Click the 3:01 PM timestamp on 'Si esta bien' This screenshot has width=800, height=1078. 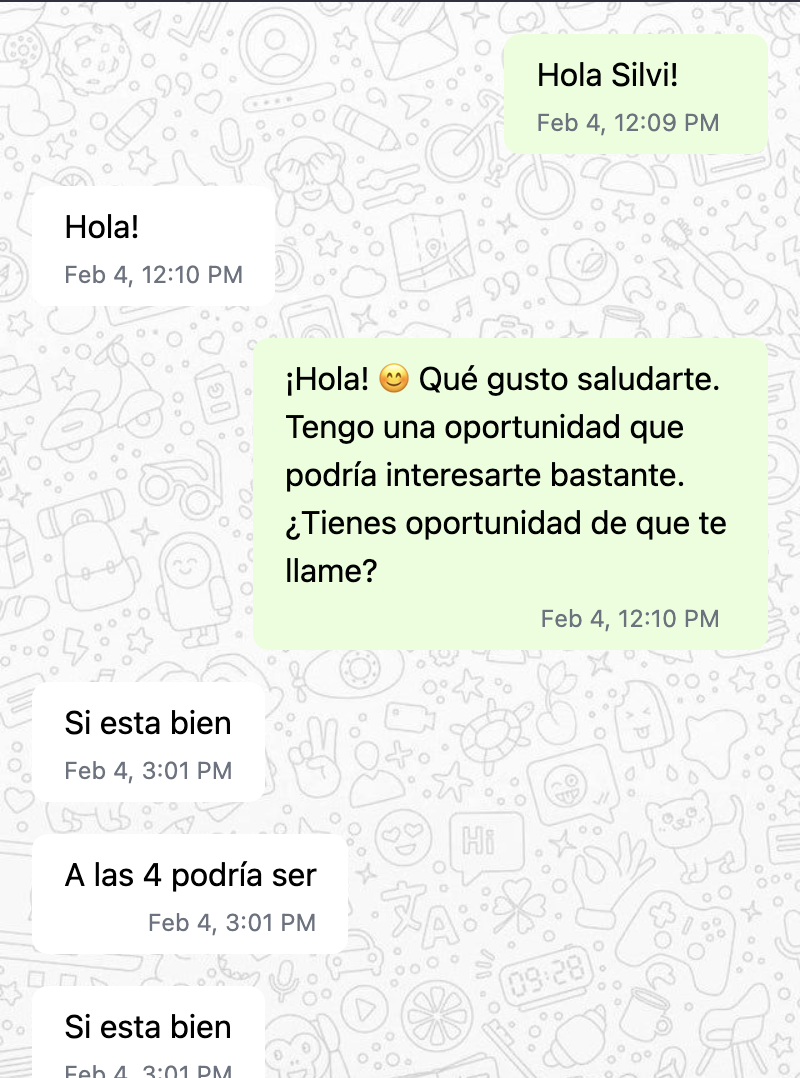pos(147,771)
